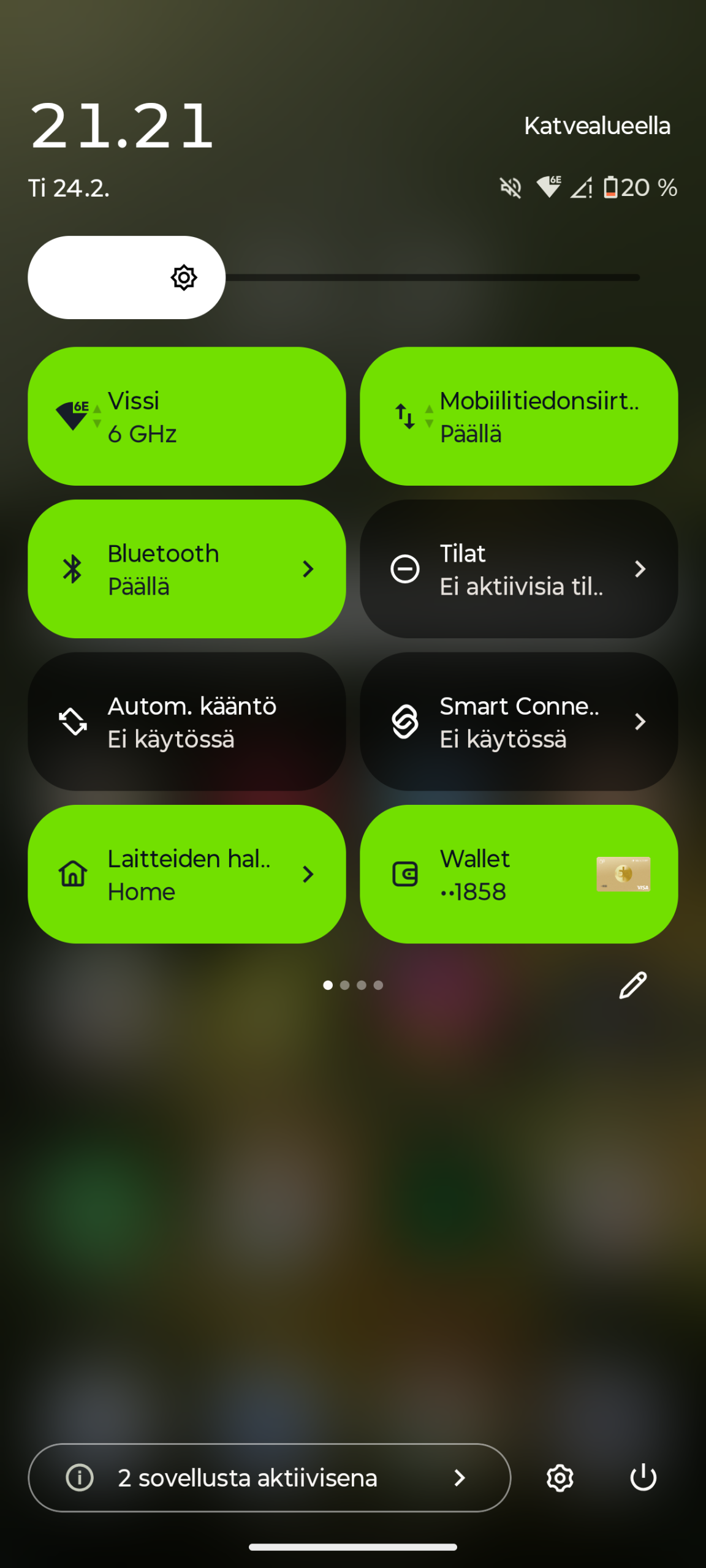Image resolution: width=706 pixels, height=1568 pixels.
Task: Tap the brightness slider track
Action: point(429,277)
